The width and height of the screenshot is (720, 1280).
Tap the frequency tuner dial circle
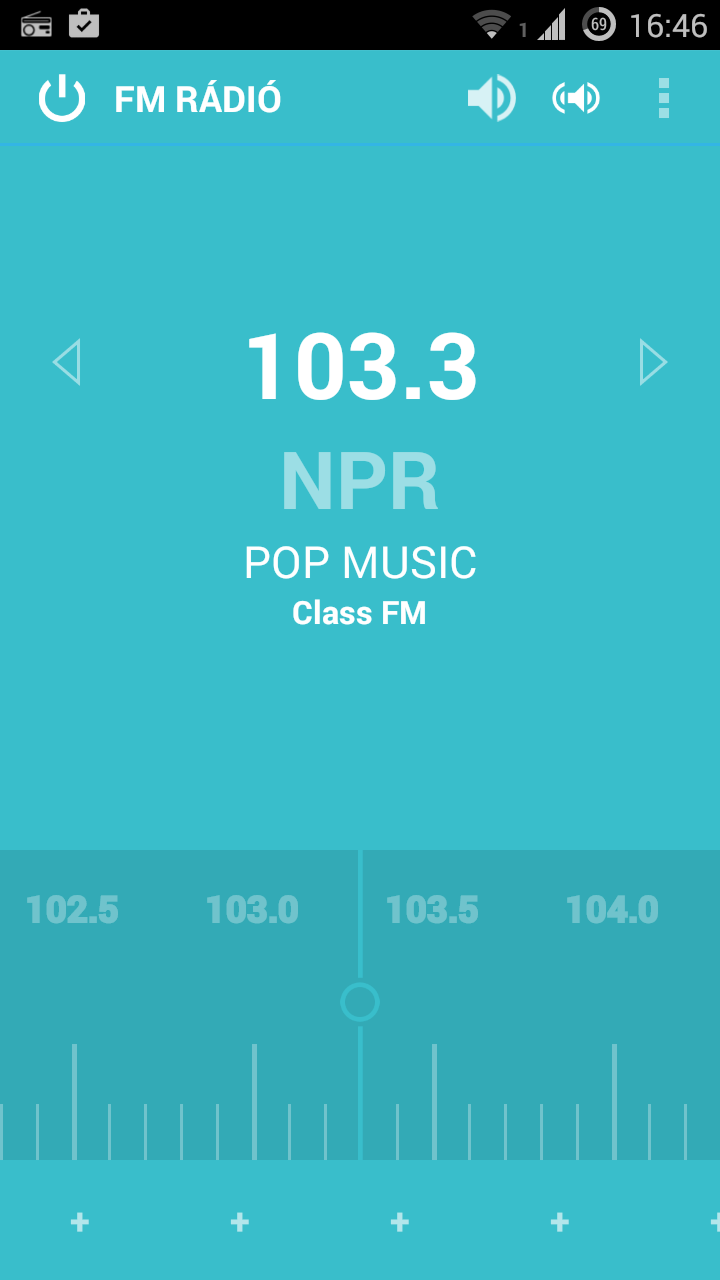(x=360, y=1002)
